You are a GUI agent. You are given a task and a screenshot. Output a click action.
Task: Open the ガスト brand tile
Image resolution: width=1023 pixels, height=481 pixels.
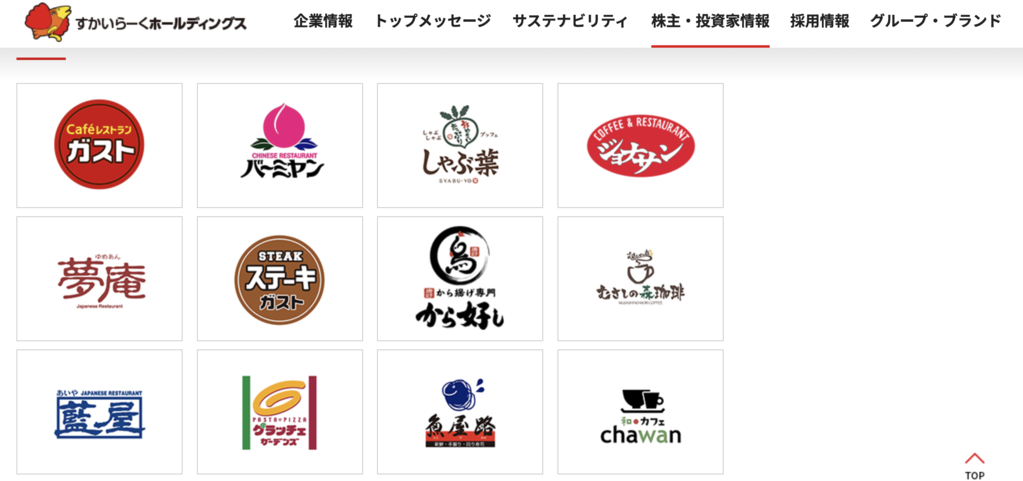(99, 145)
